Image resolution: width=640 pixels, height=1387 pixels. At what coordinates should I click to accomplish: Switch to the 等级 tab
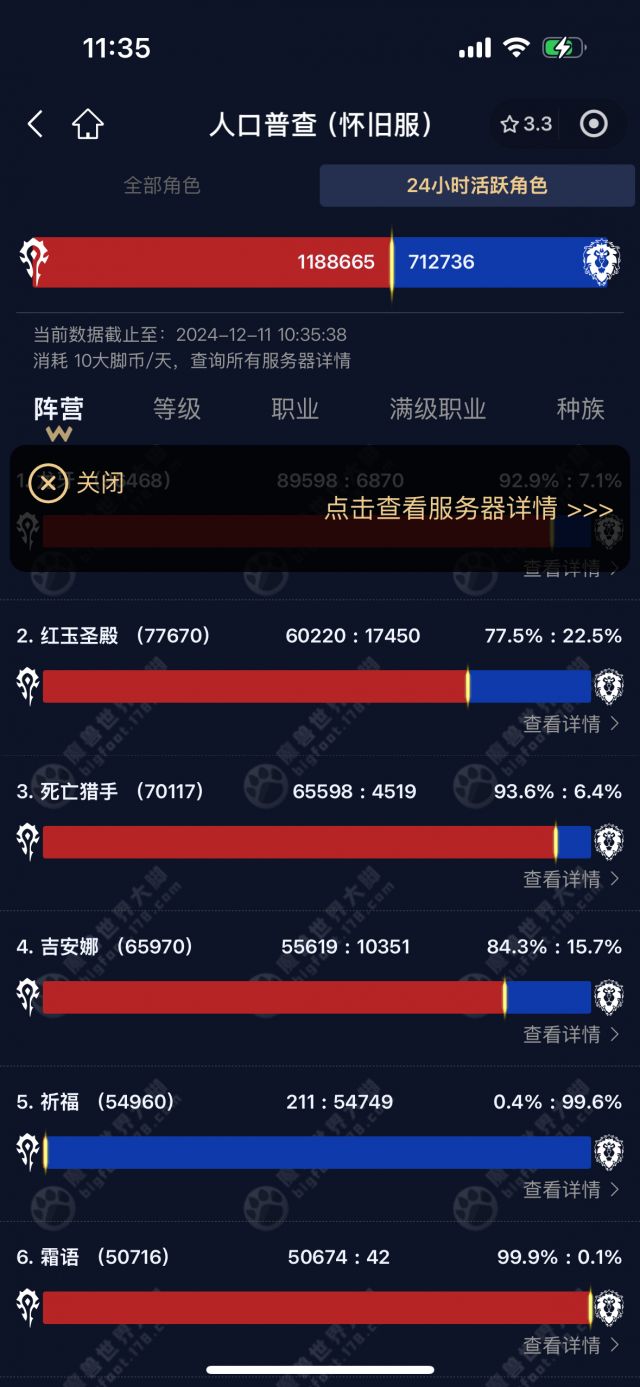coord(177,408)
